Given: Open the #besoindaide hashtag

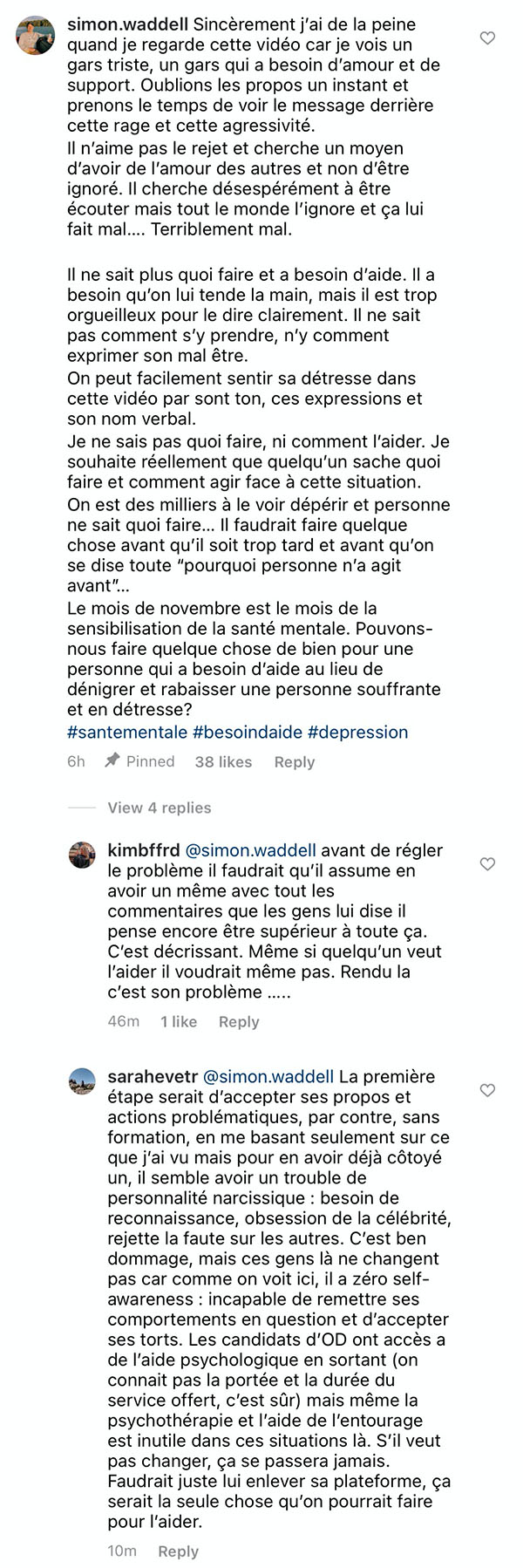Looking at the screenshot, I should tap(247, 733).
